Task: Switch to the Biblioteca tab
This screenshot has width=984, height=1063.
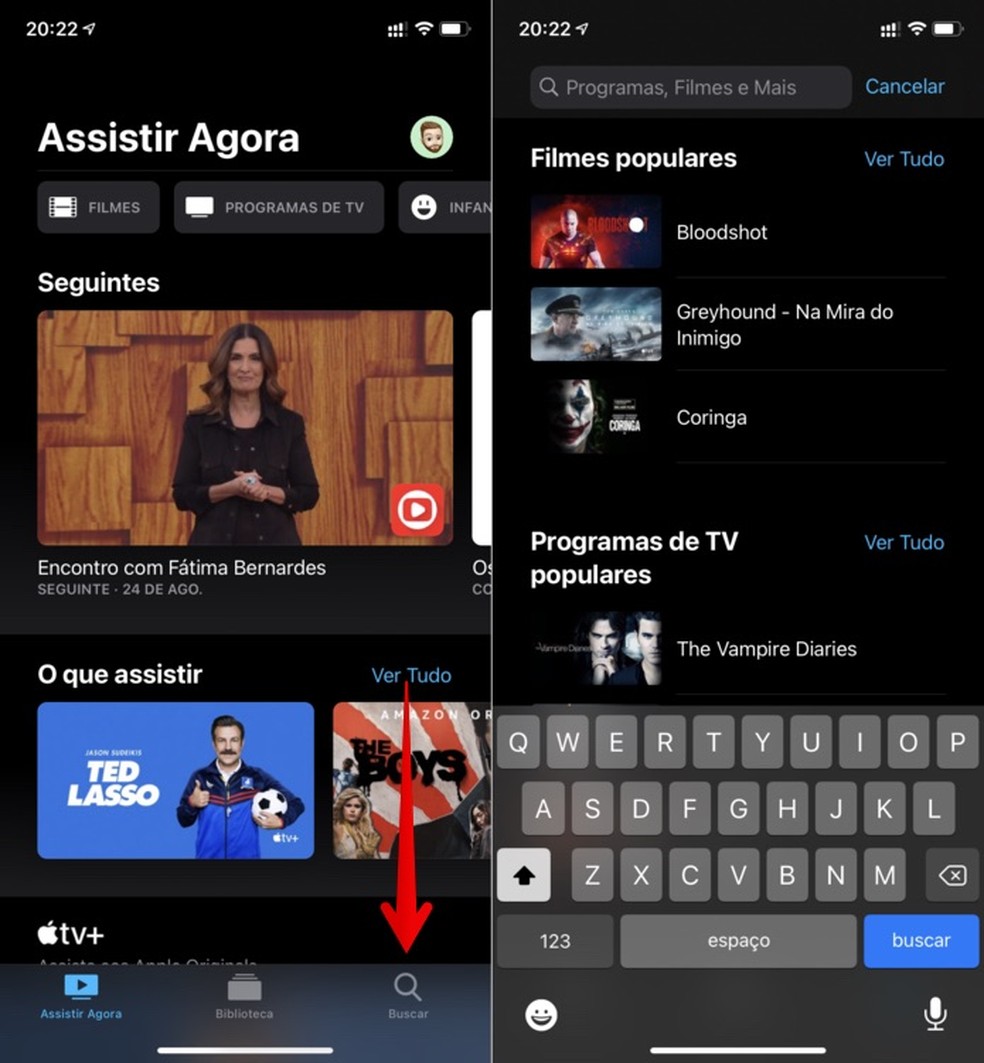Action: [244, 996]
